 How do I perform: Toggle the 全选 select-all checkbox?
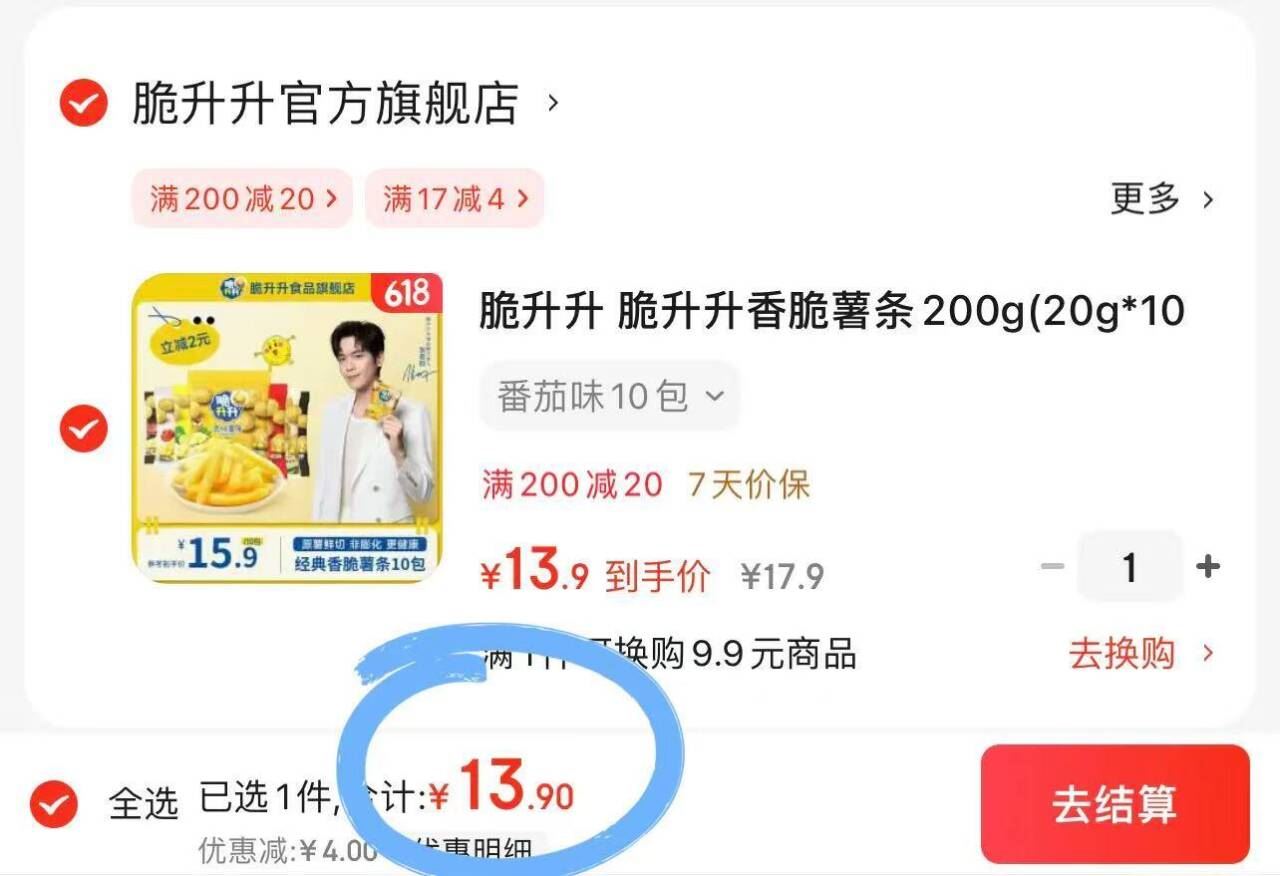pyautogui.click(x=54, y=802)
